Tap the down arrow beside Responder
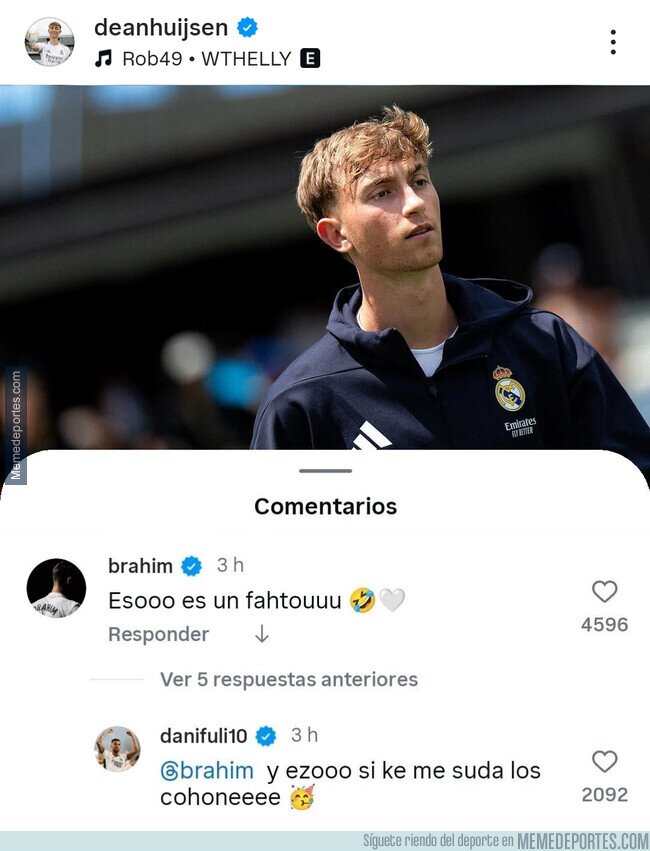The image size is (650, 851). pyautogui.click(x=262, y=633)
